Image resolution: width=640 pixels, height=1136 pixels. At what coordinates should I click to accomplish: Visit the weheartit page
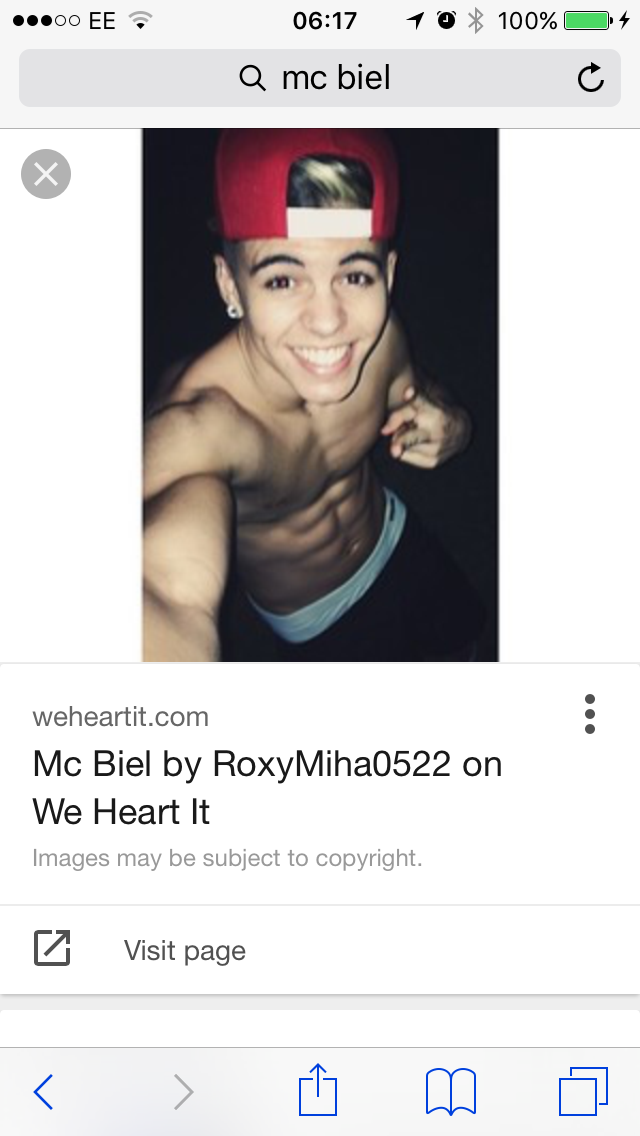point(320,950)
